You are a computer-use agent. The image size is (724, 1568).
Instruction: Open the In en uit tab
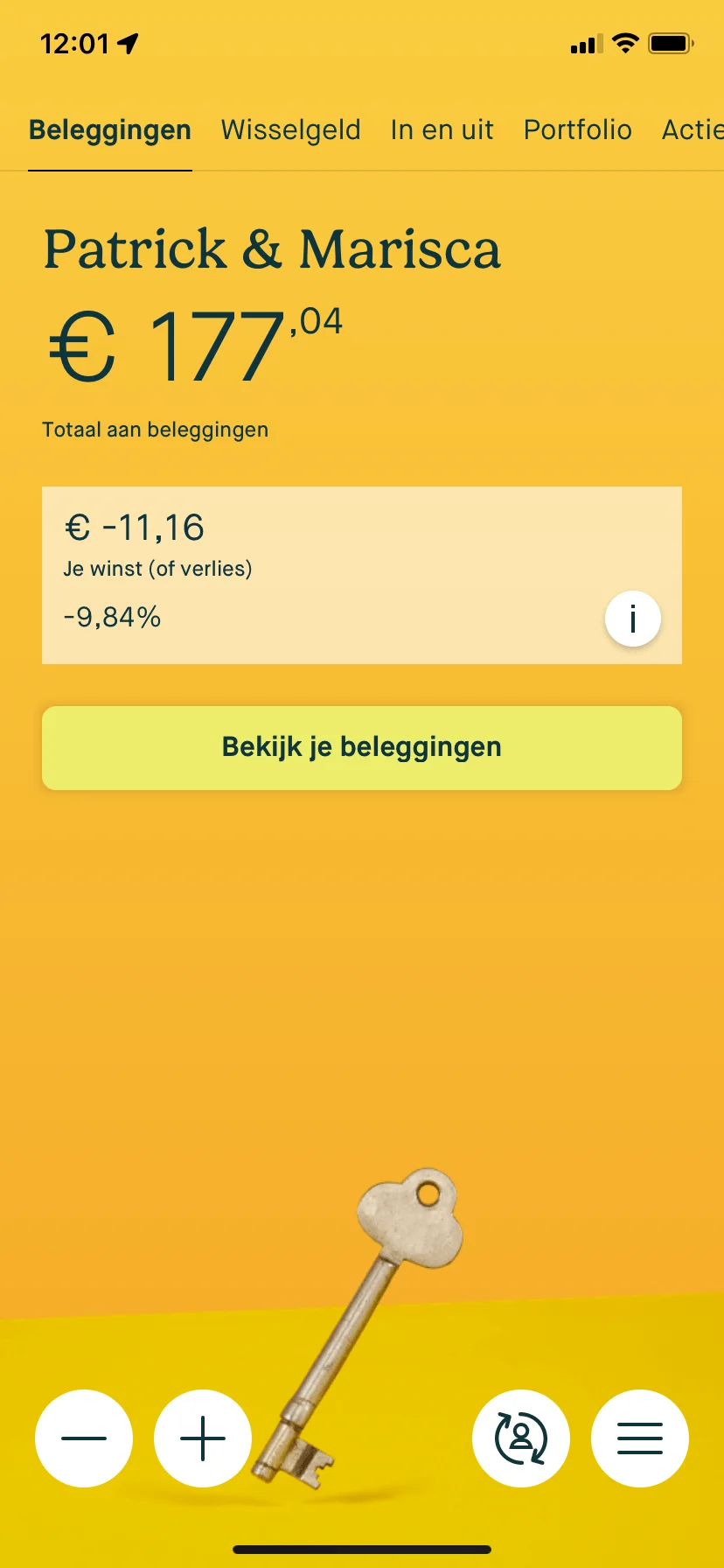[x=442, y=130]
